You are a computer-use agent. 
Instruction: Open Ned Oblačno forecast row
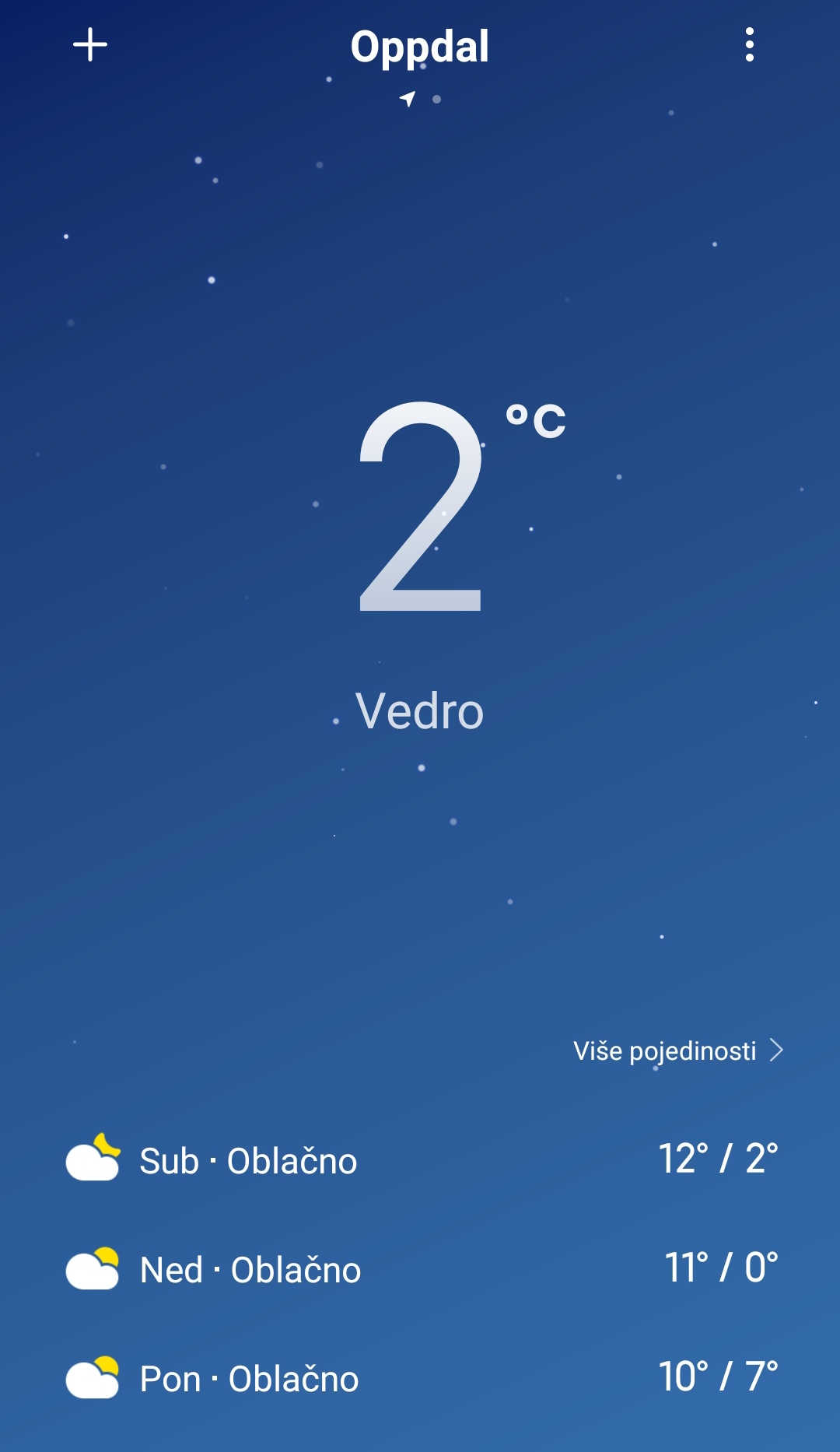(420, 1268)
